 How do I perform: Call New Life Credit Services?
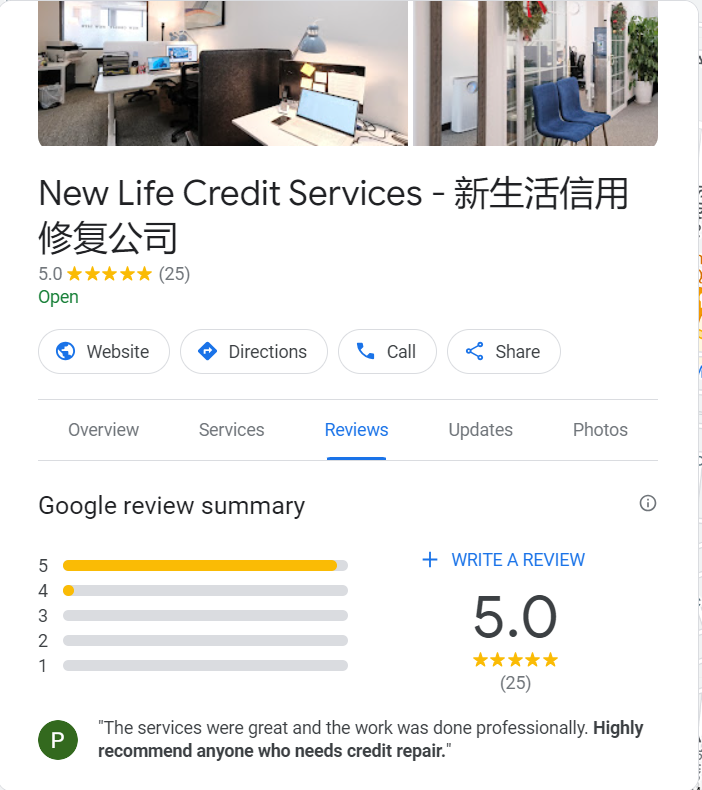click(387, 352)
